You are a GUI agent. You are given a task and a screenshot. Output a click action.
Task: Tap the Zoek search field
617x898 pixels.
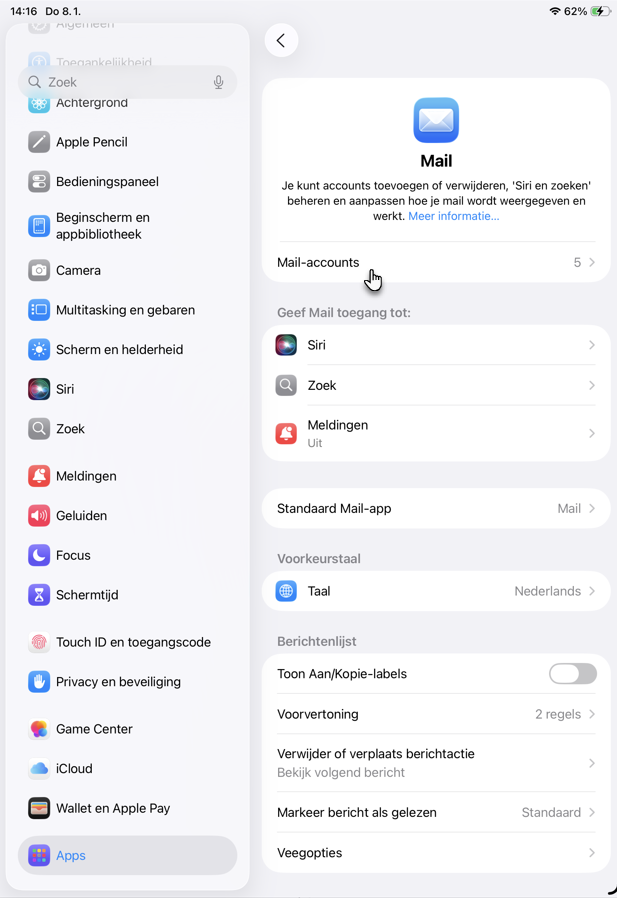click(120, 82)
